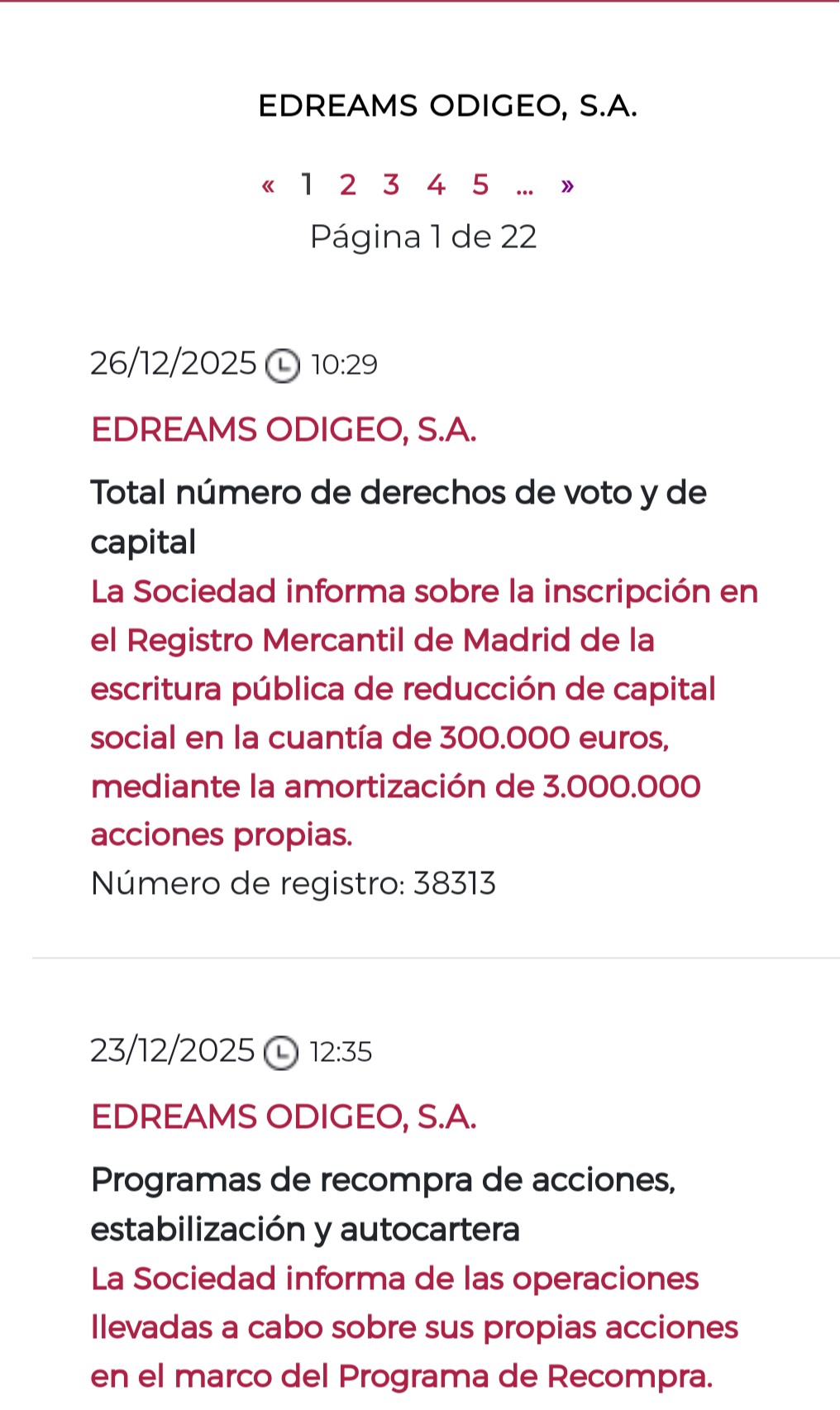The width and height of the screenshot is (840, 1410).
Task: Go to the next page arrow »
Action: point(567,185)
